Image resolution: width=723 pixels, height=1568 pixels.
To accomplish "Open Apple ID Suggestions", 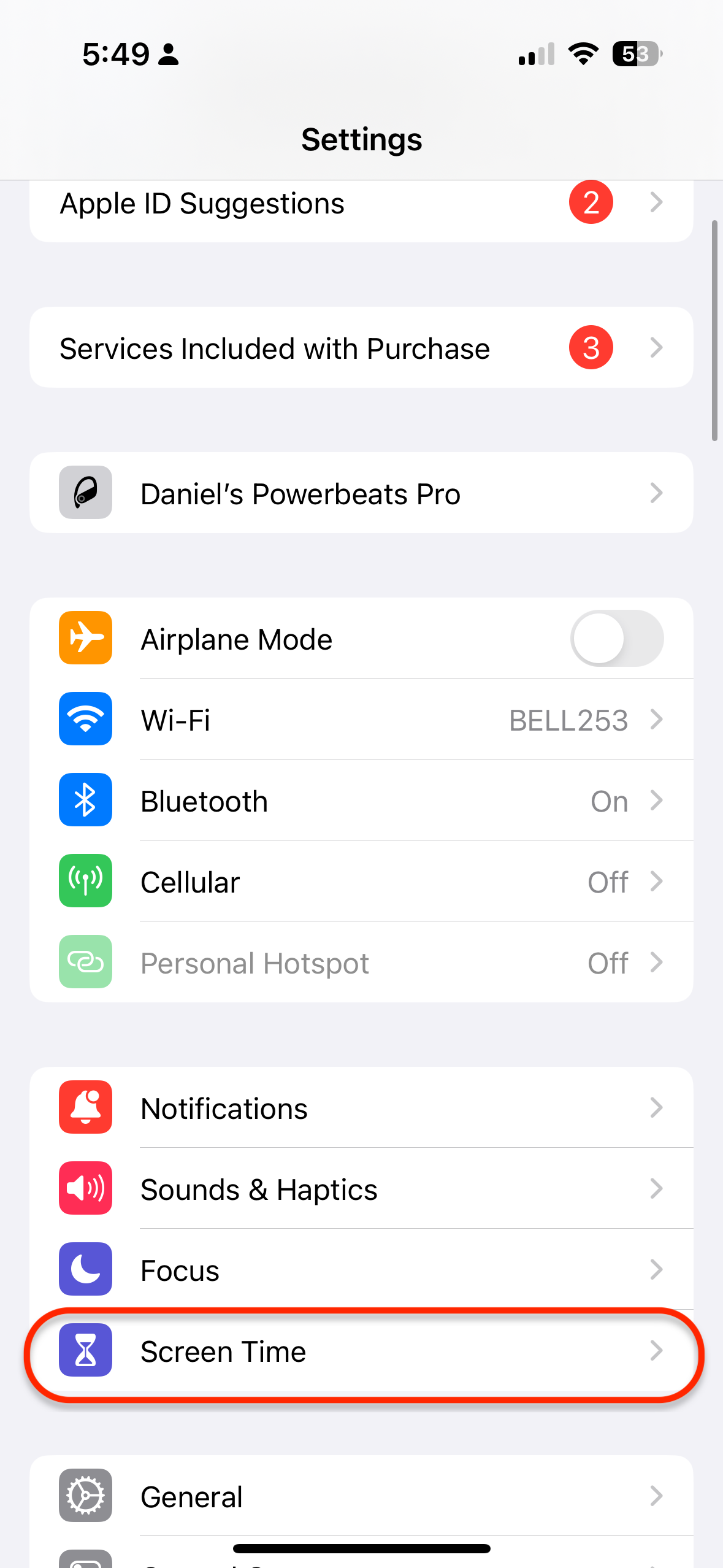I will 361,210.
